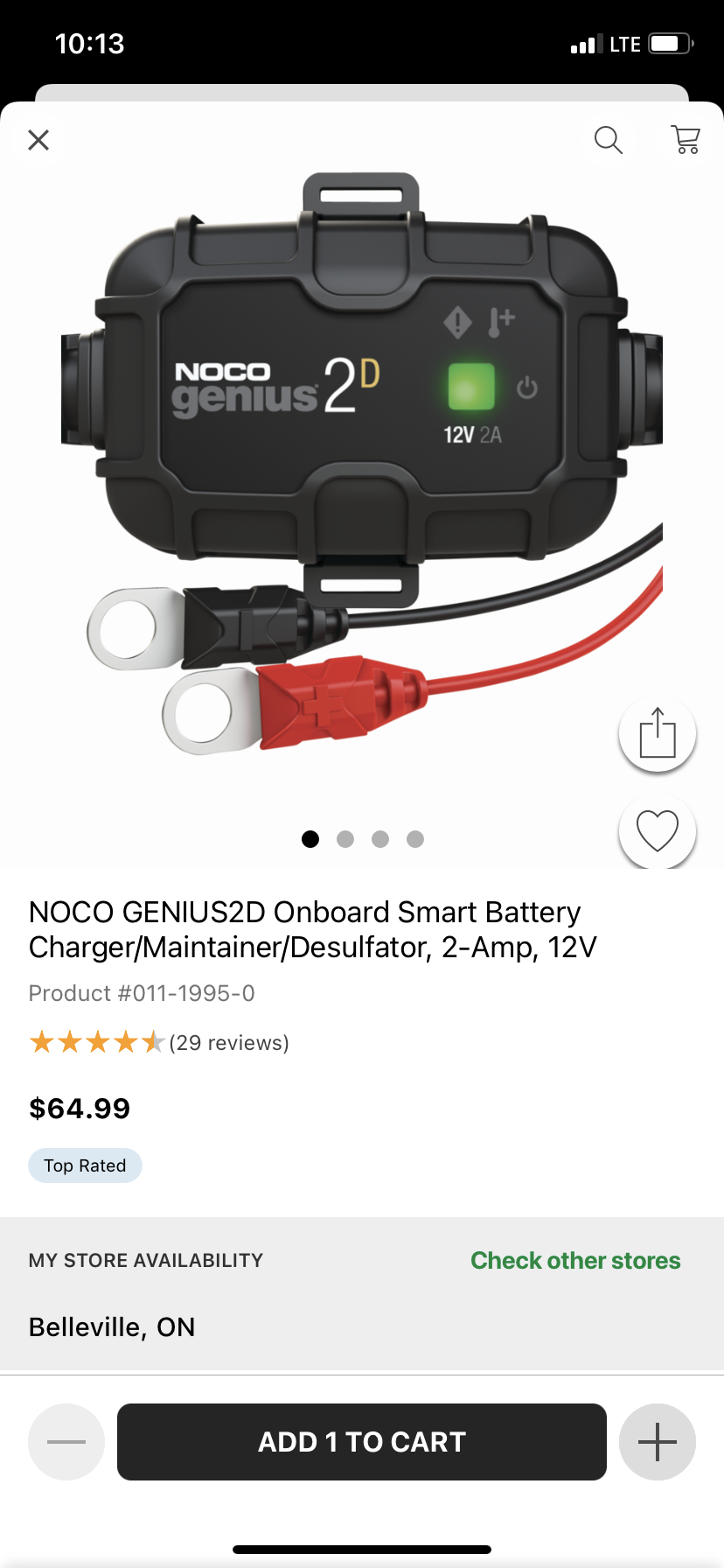Close the product details page
The height and width of the screenshot is (1568, 724).
click(x=38, y=140)
